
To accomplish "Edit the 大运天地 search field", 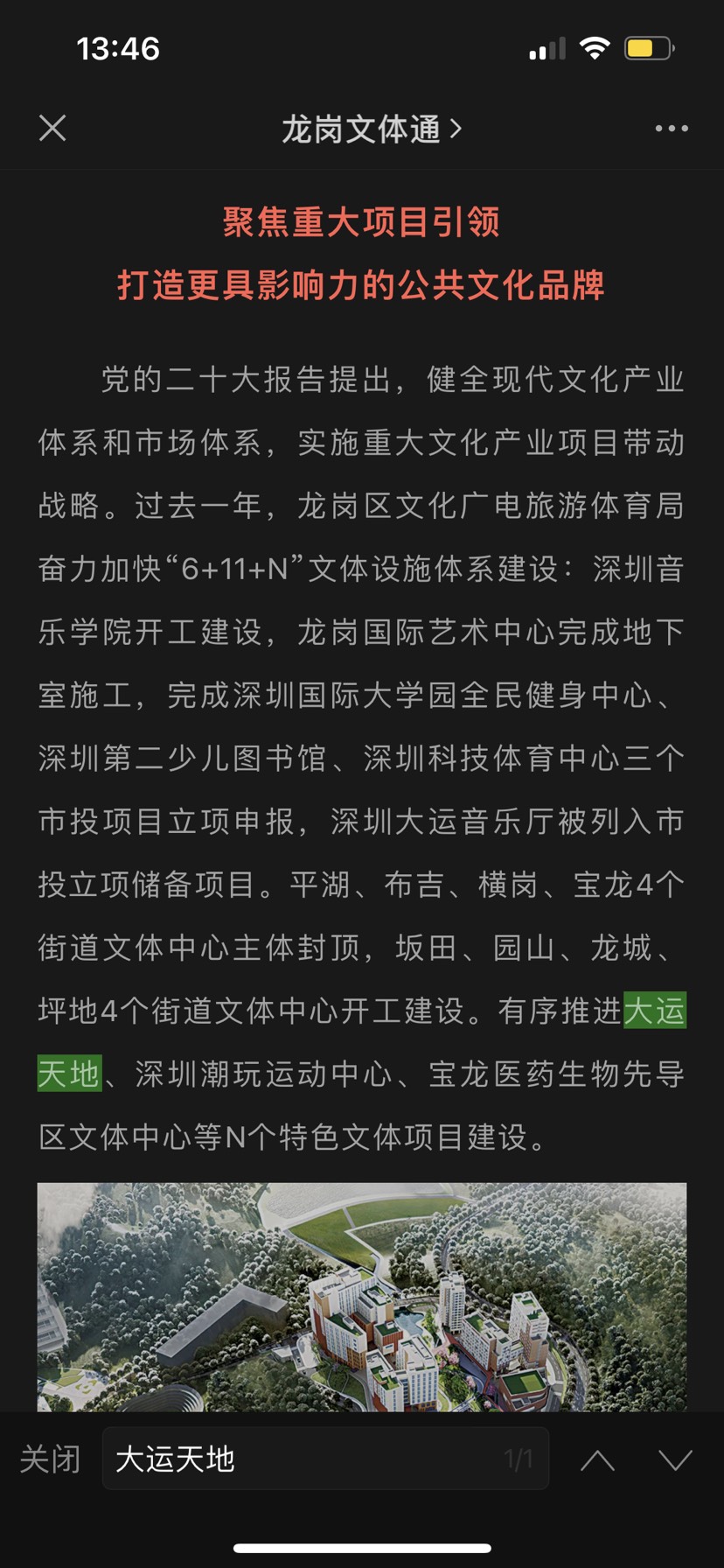I will click(x=306, y=1459).
